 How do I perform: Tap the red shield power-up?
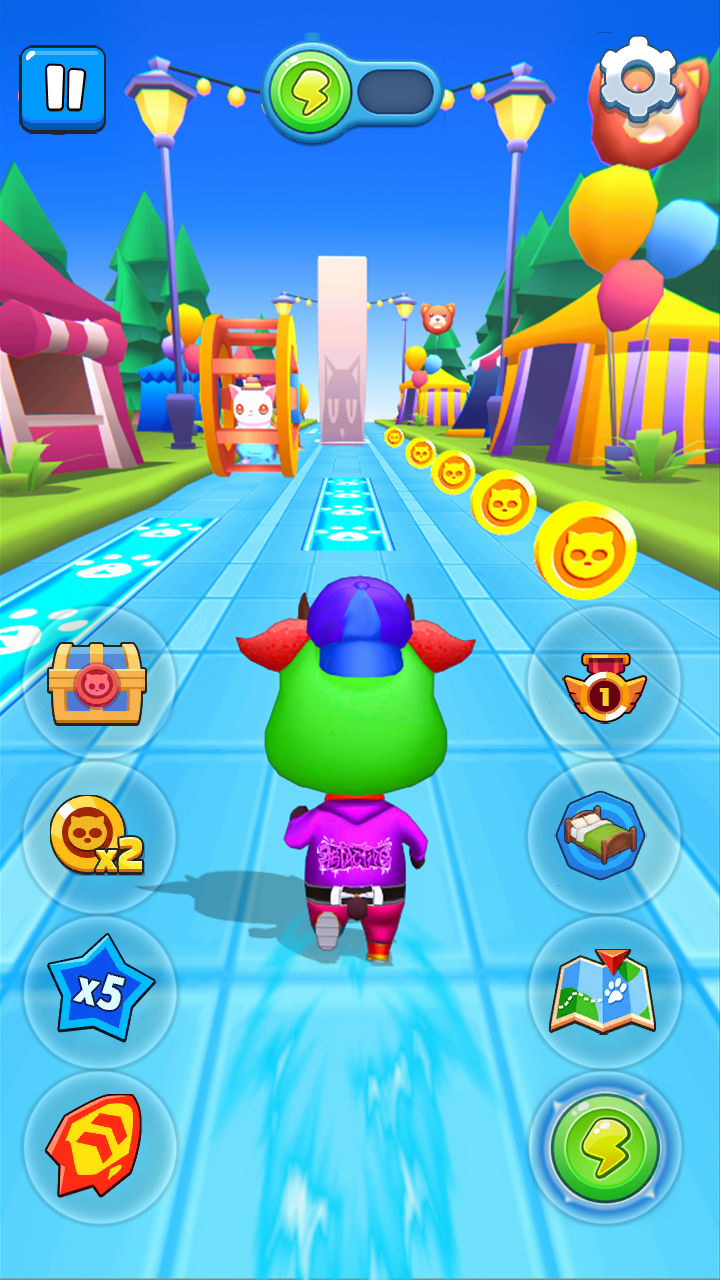click(97, 1144)
